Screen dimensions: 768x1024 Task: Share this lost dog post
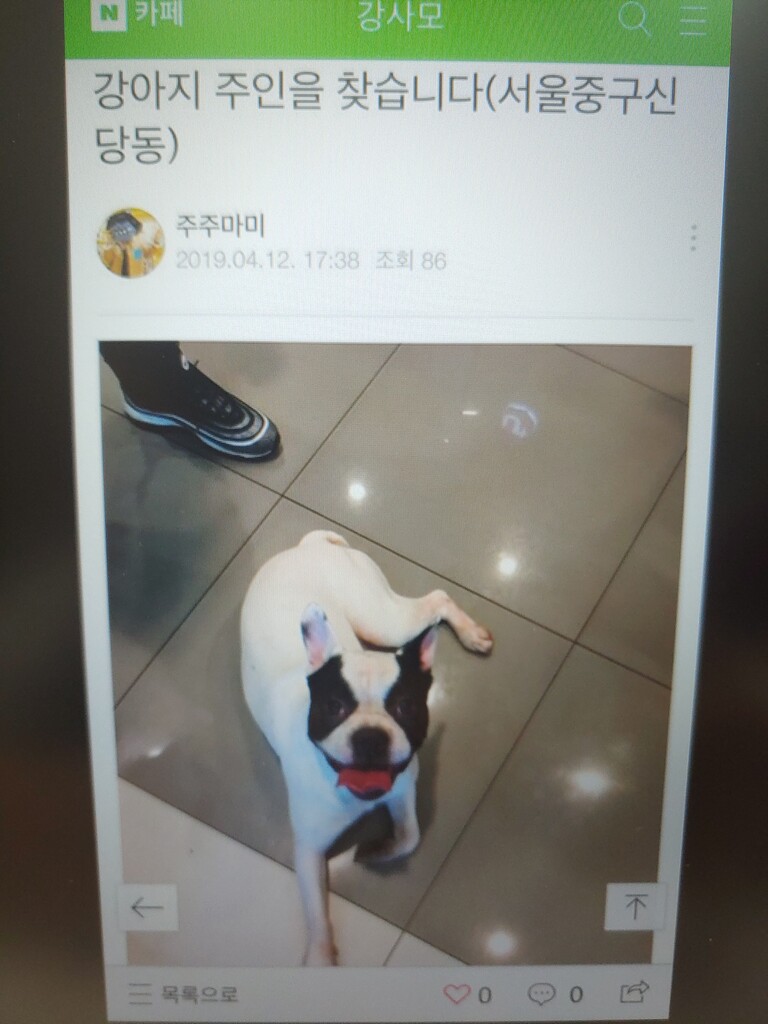[x=634, y=992]
